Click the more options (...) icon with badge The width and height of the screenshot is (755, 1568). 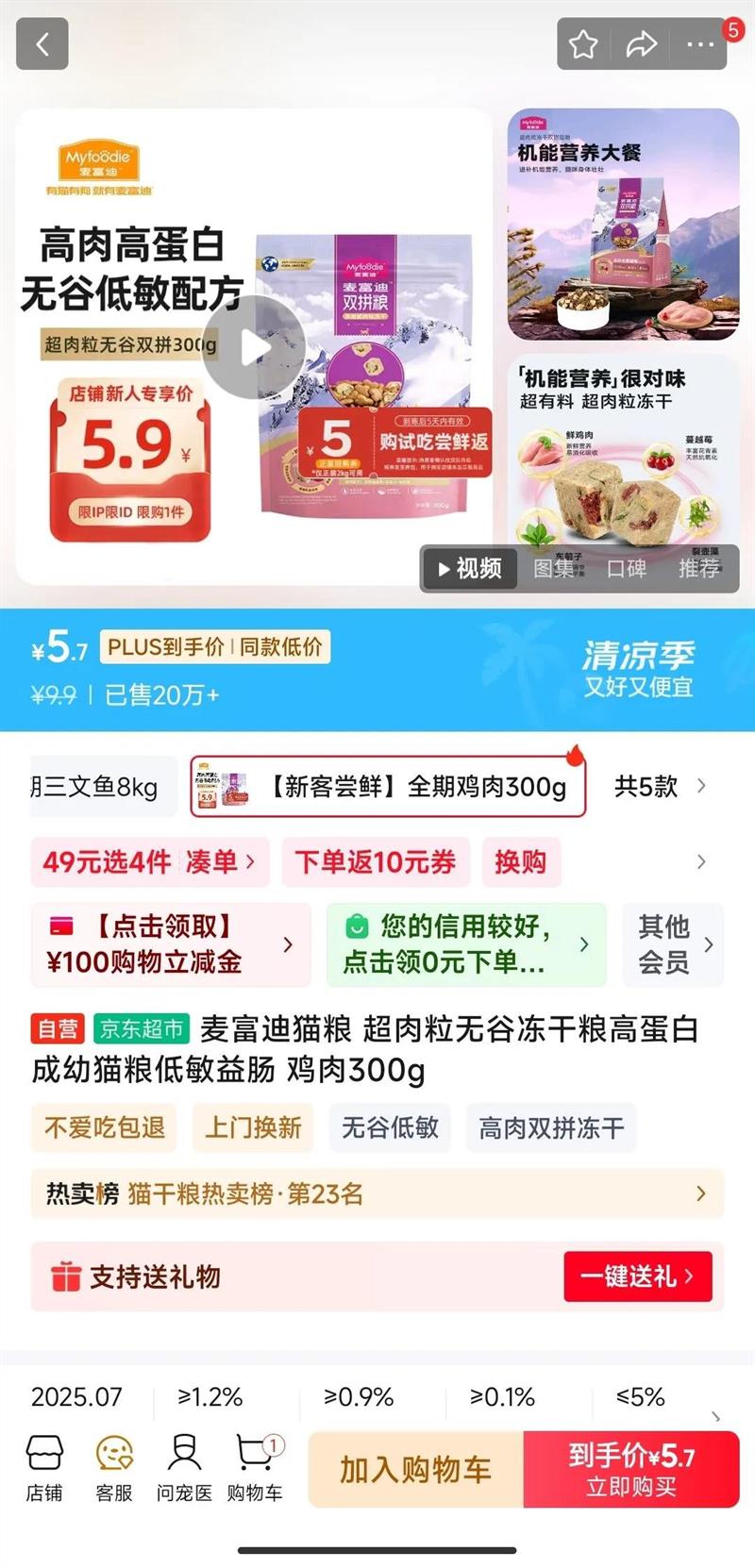tap(699, 44)
